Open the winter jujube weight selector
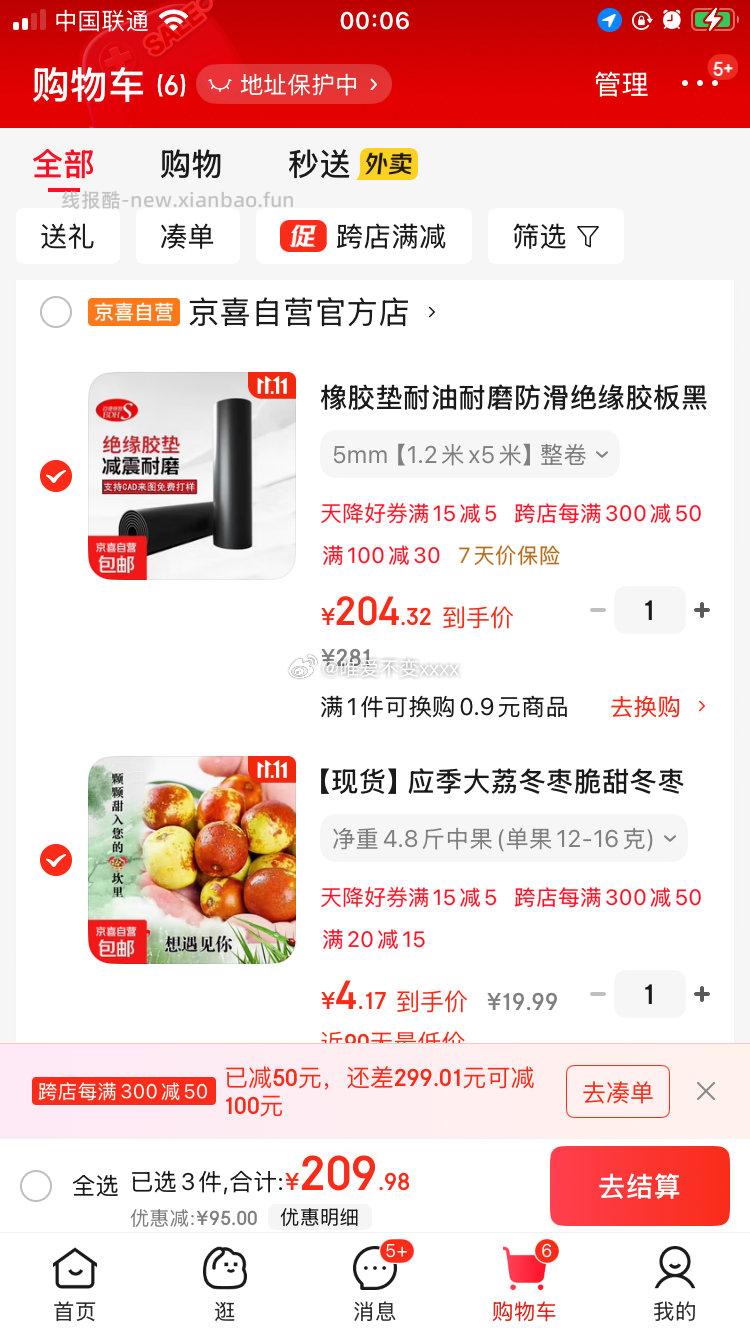 pos(503,838)
